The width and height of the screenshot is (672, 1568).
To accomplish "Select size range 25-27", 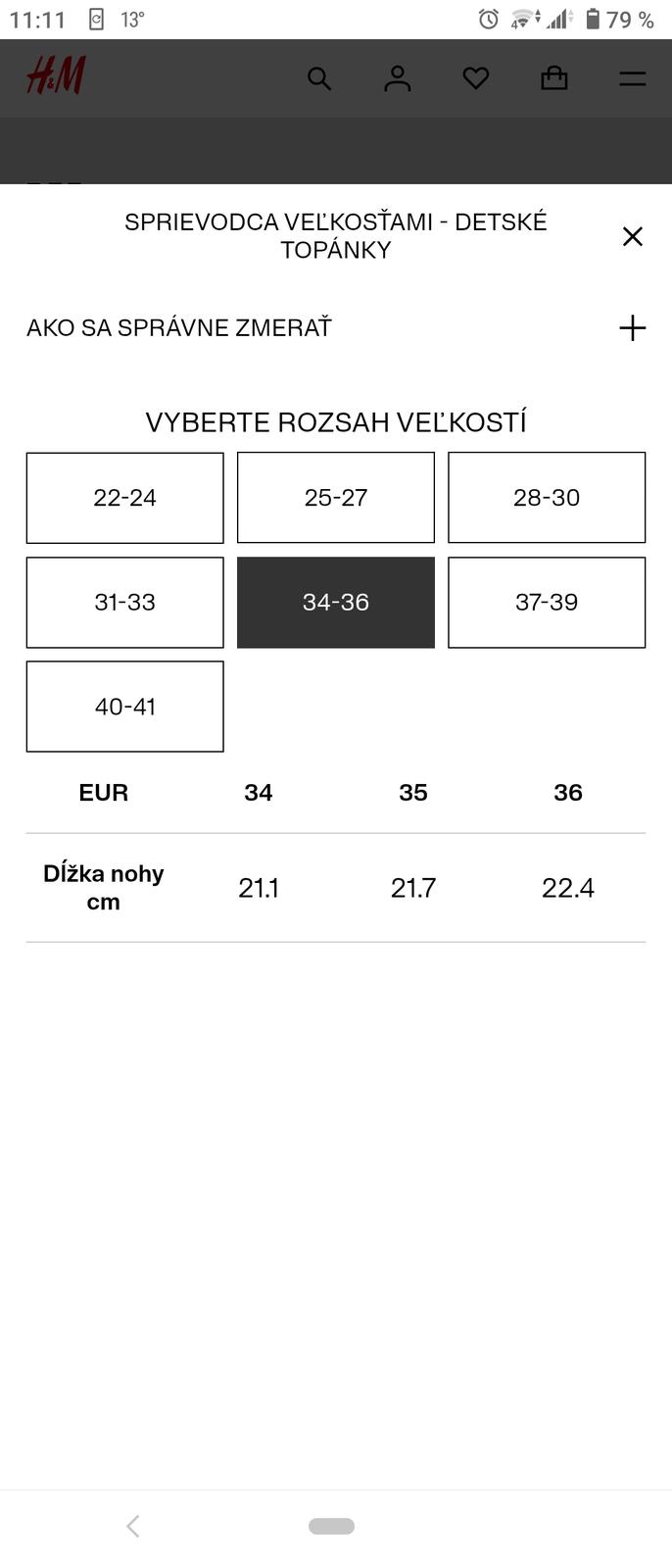I will [x=335, y=498].
